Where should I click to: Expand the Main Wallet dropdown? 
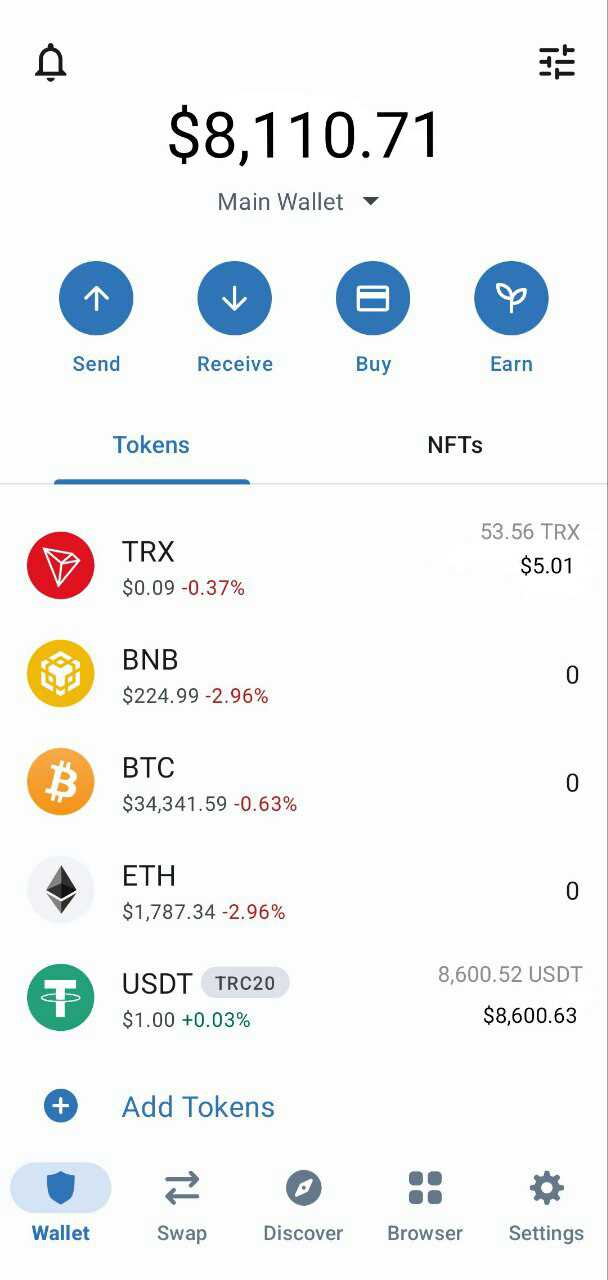point(299,202)
